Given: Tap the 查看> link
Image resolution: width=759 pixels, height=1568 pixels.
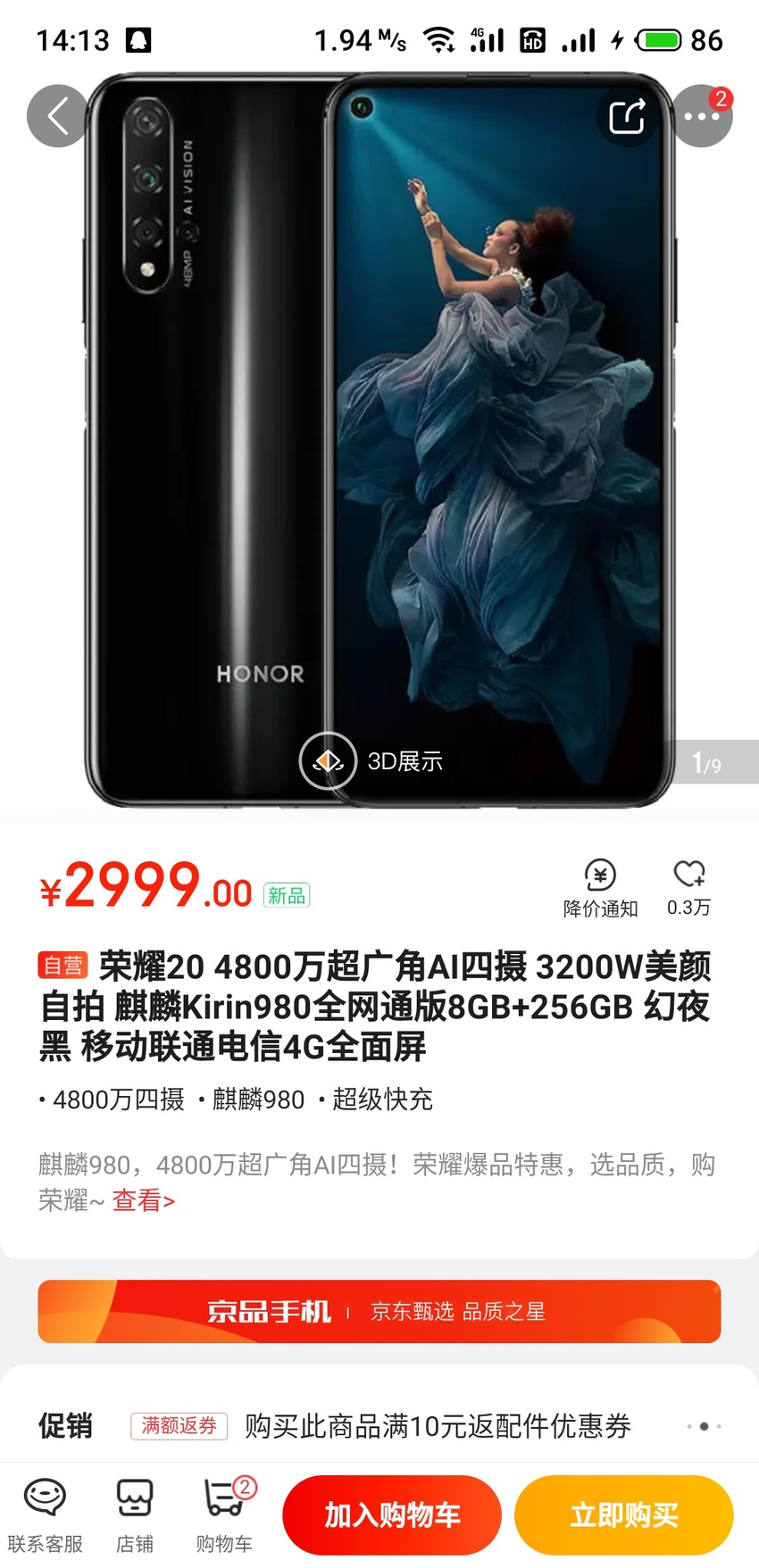Looking at the screenshot, I should pyautogui.click(x=143, y=1200).
